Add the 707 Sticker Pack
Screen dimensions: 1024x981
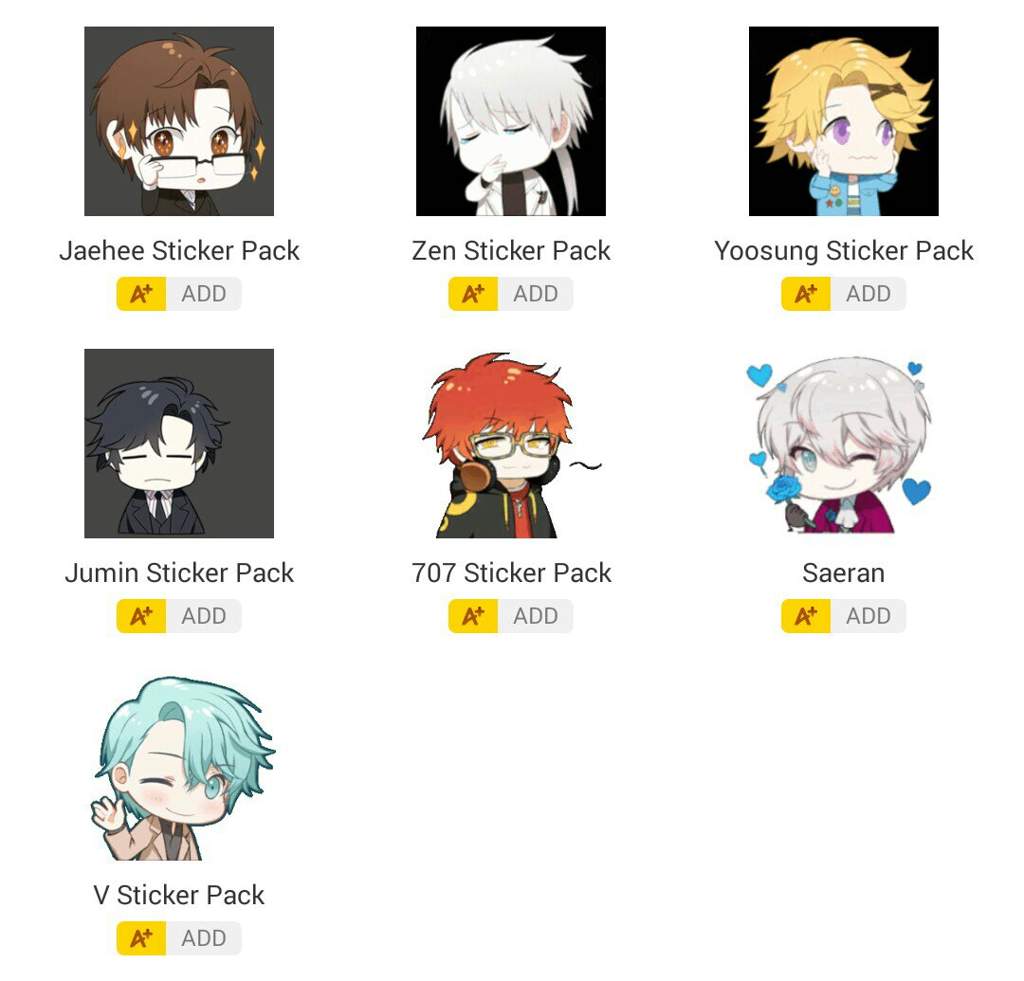pos(511,616)
